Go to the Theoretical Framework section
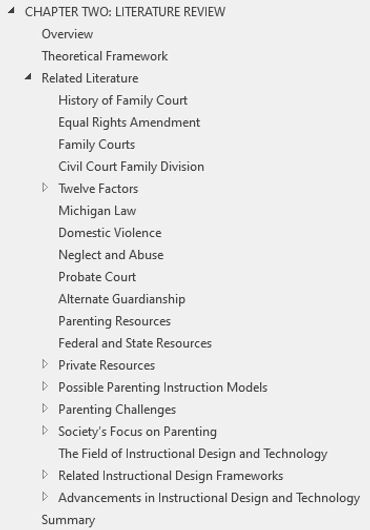 click(x=105, y=56)
